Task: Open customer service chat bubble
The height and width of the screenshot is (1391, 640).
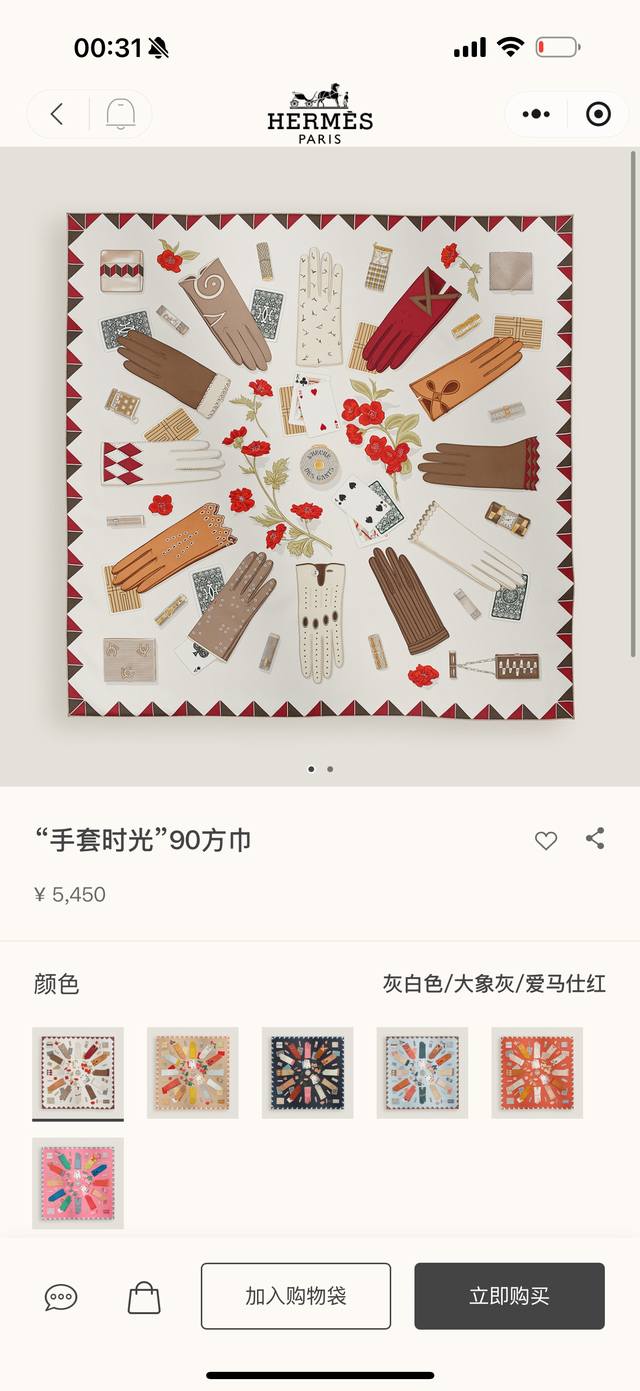Action: tap(61, 1298)
